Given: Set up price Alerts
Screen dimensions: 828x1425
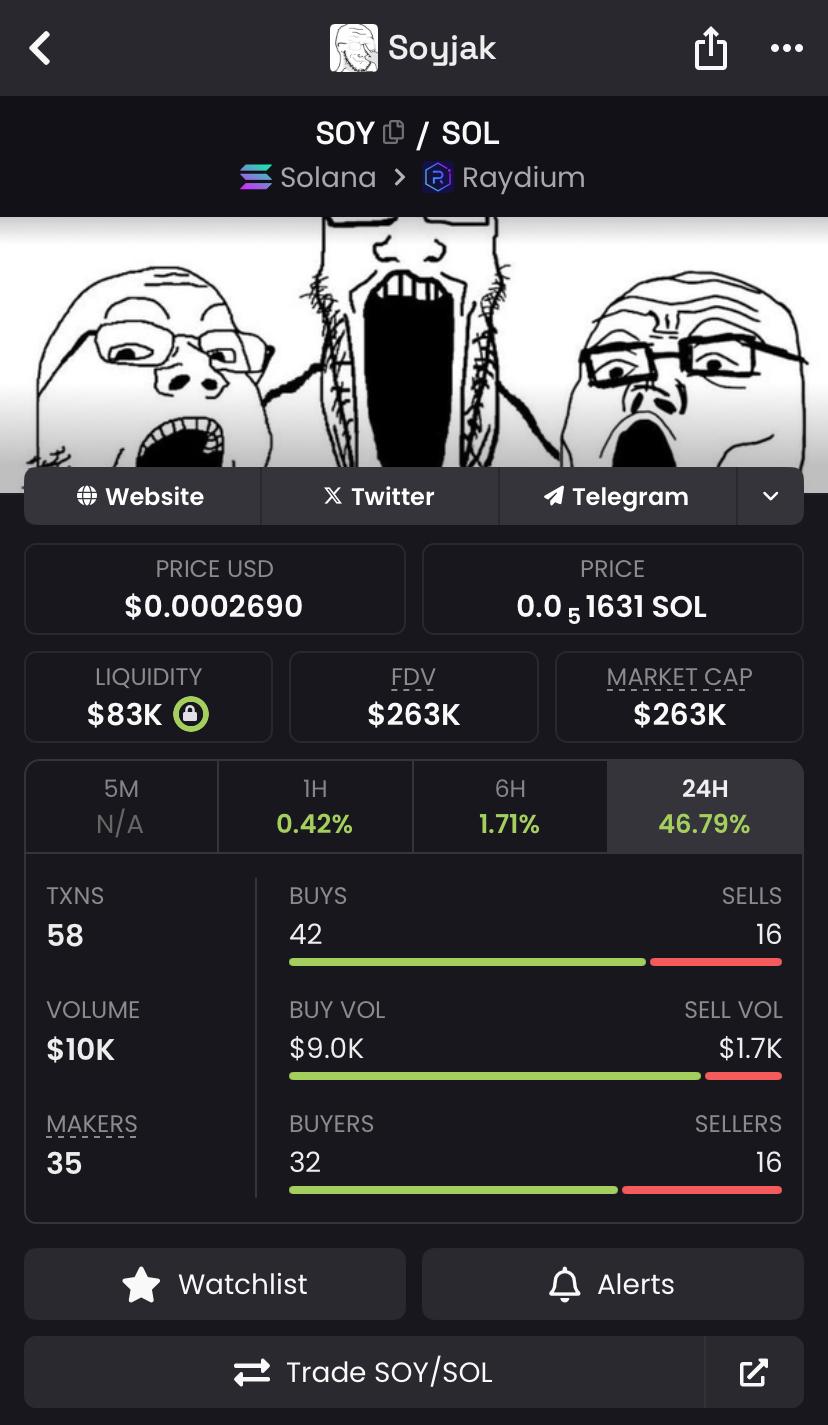Looking at the screenshot, I should pyautogui.click(x=612, y=1284).
